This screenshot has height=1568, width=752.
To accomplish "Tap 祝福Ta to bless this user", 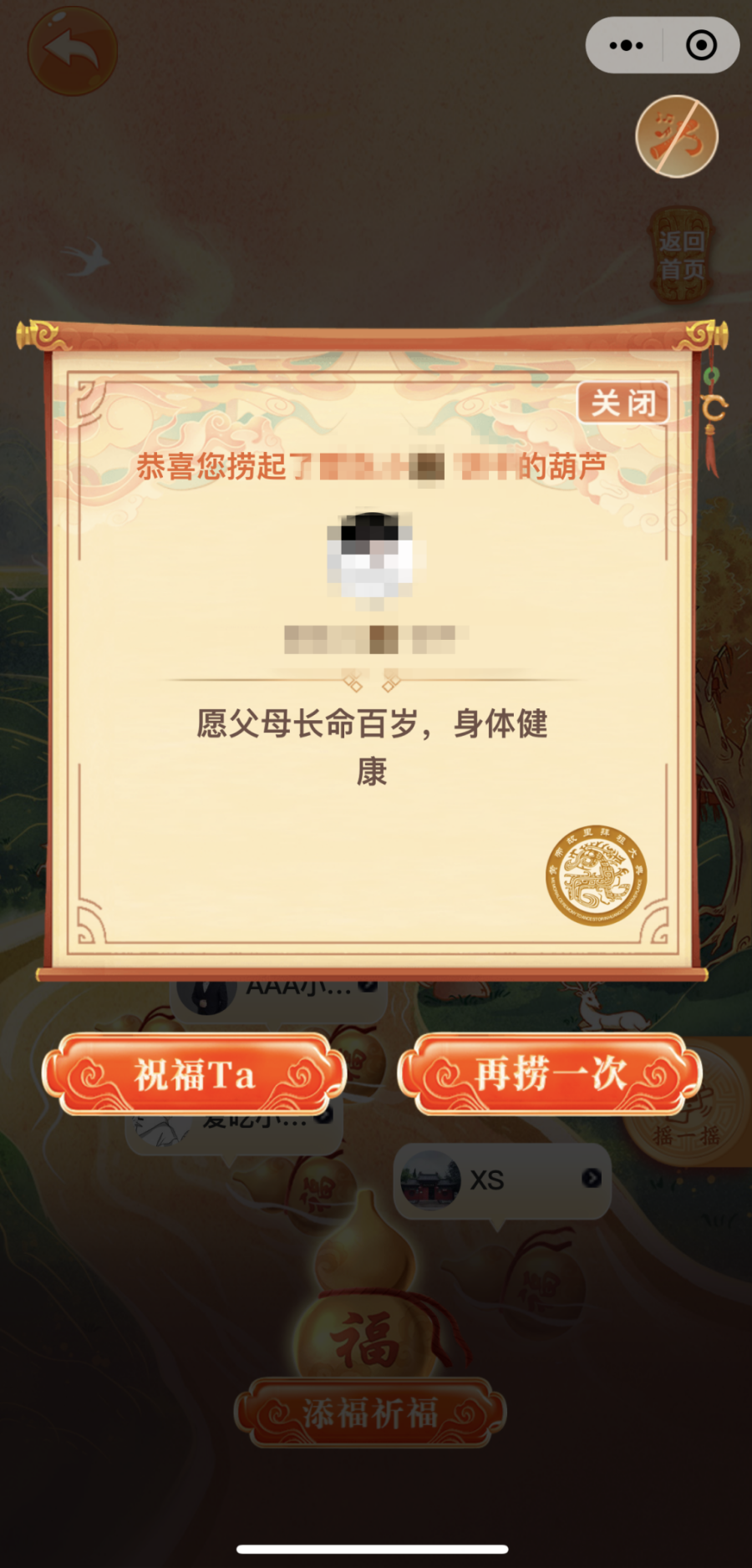I will point(194,1074).
